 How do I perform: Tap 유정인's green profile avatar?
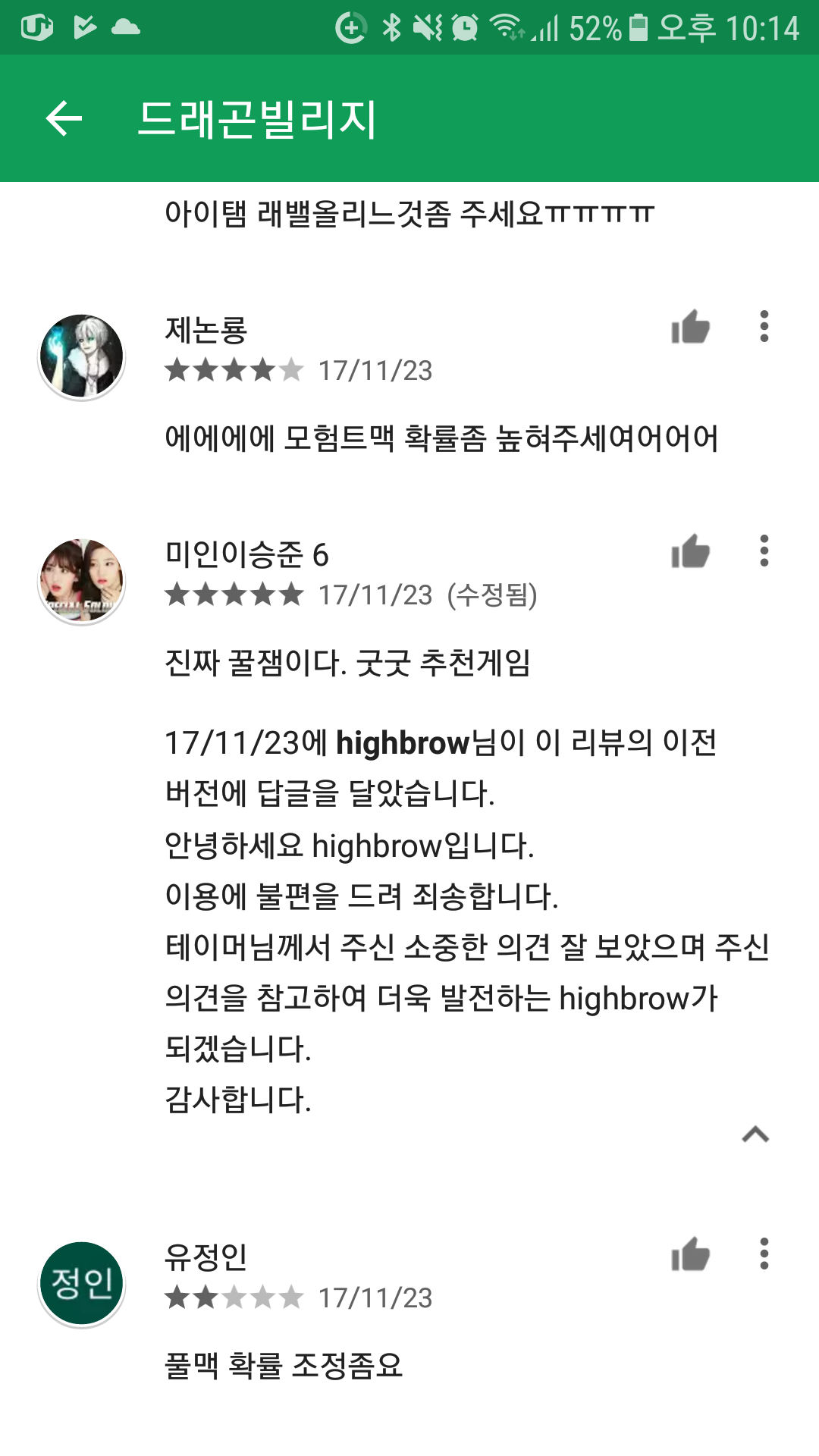82,1284
